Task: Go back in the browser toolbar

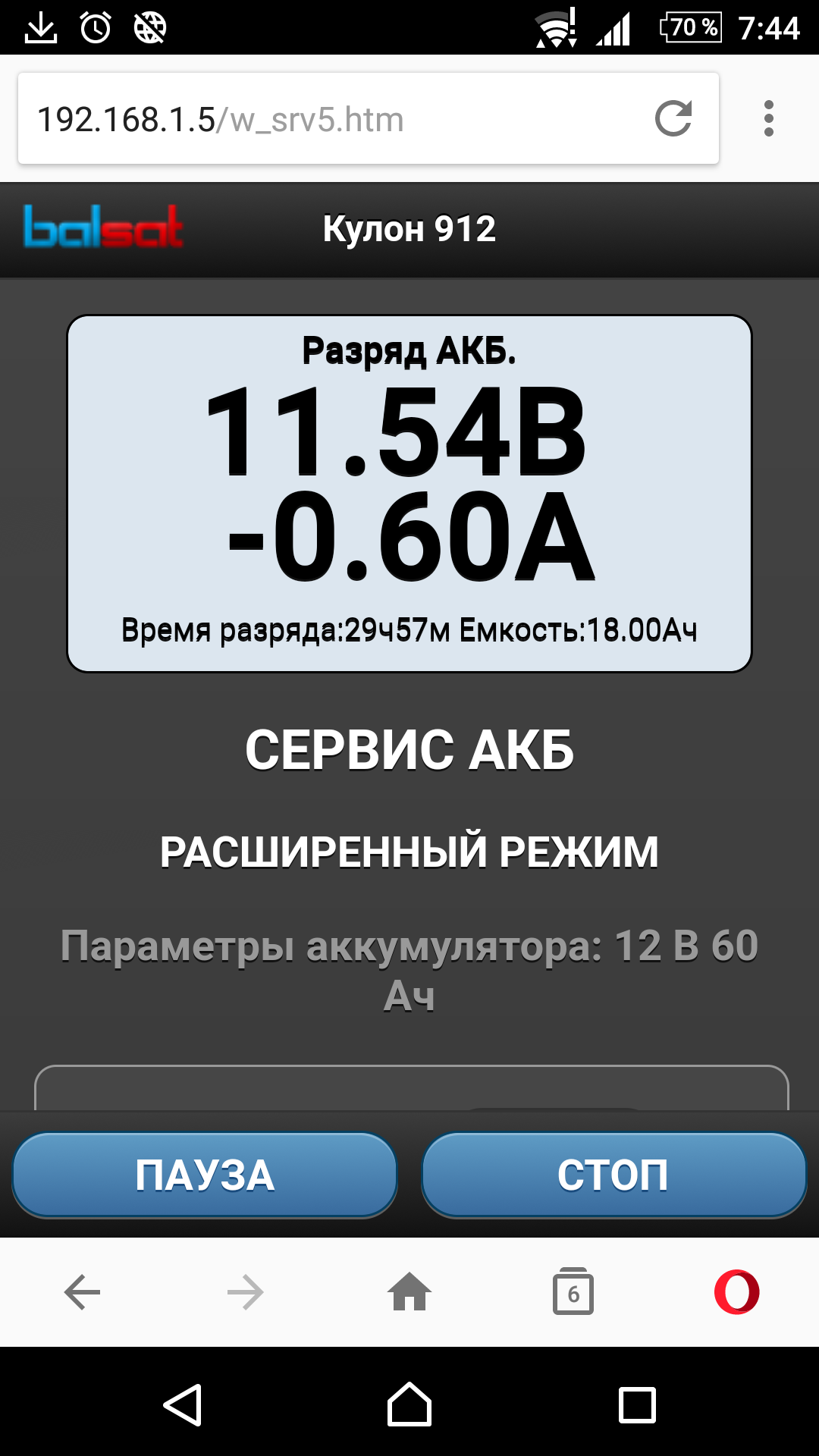Action: pyautogui.click(x=82, y=1292)
